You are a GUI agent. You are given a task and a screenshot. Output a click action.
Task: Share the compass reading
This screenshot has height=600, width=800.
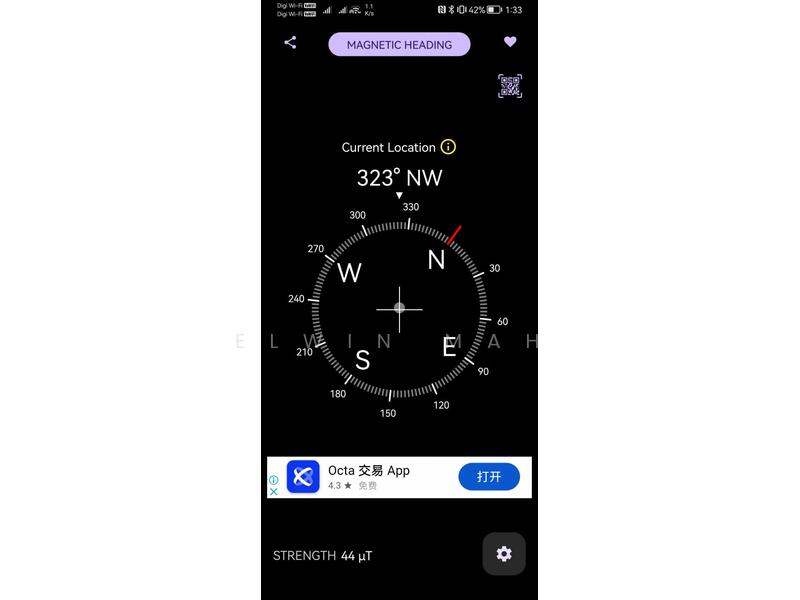290,43
